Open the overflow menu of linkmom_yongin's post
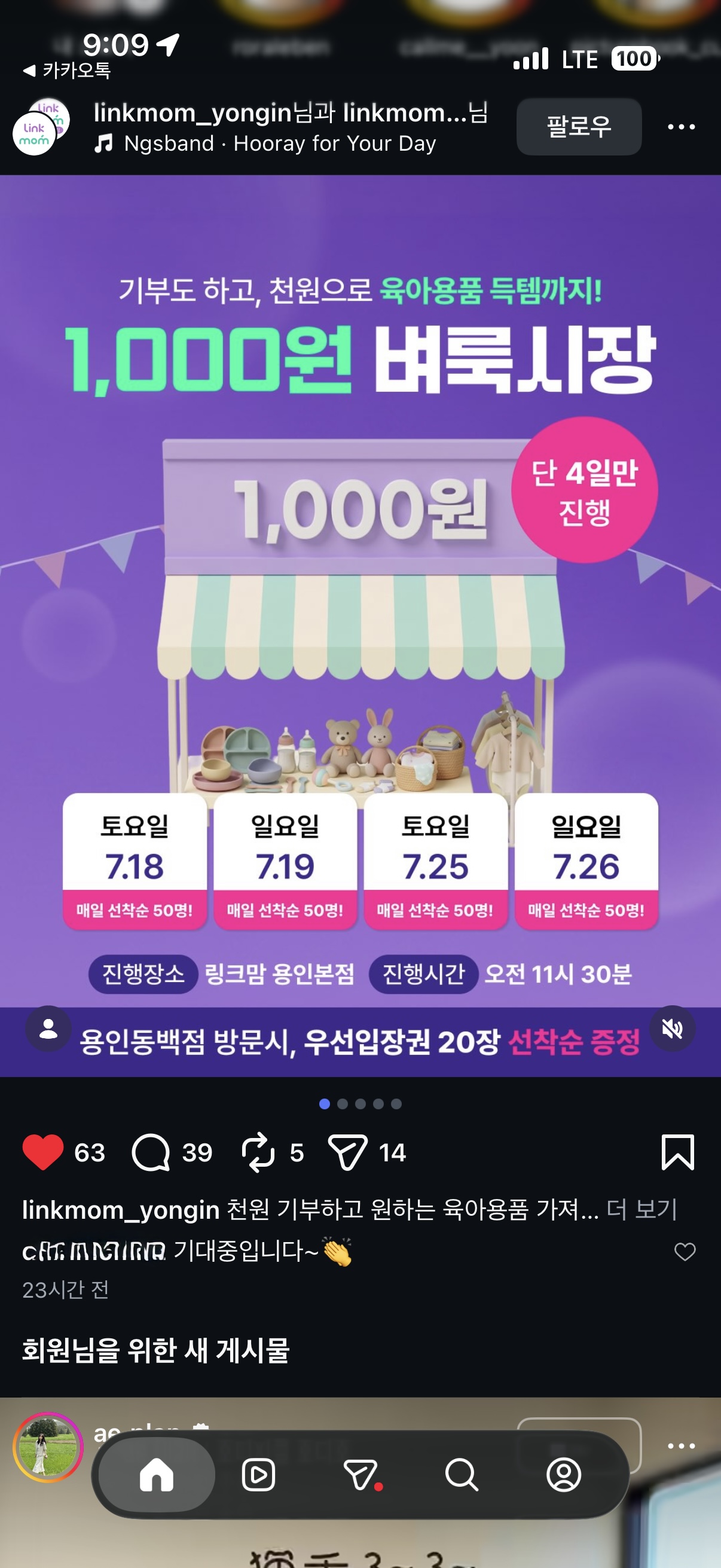 681,127
